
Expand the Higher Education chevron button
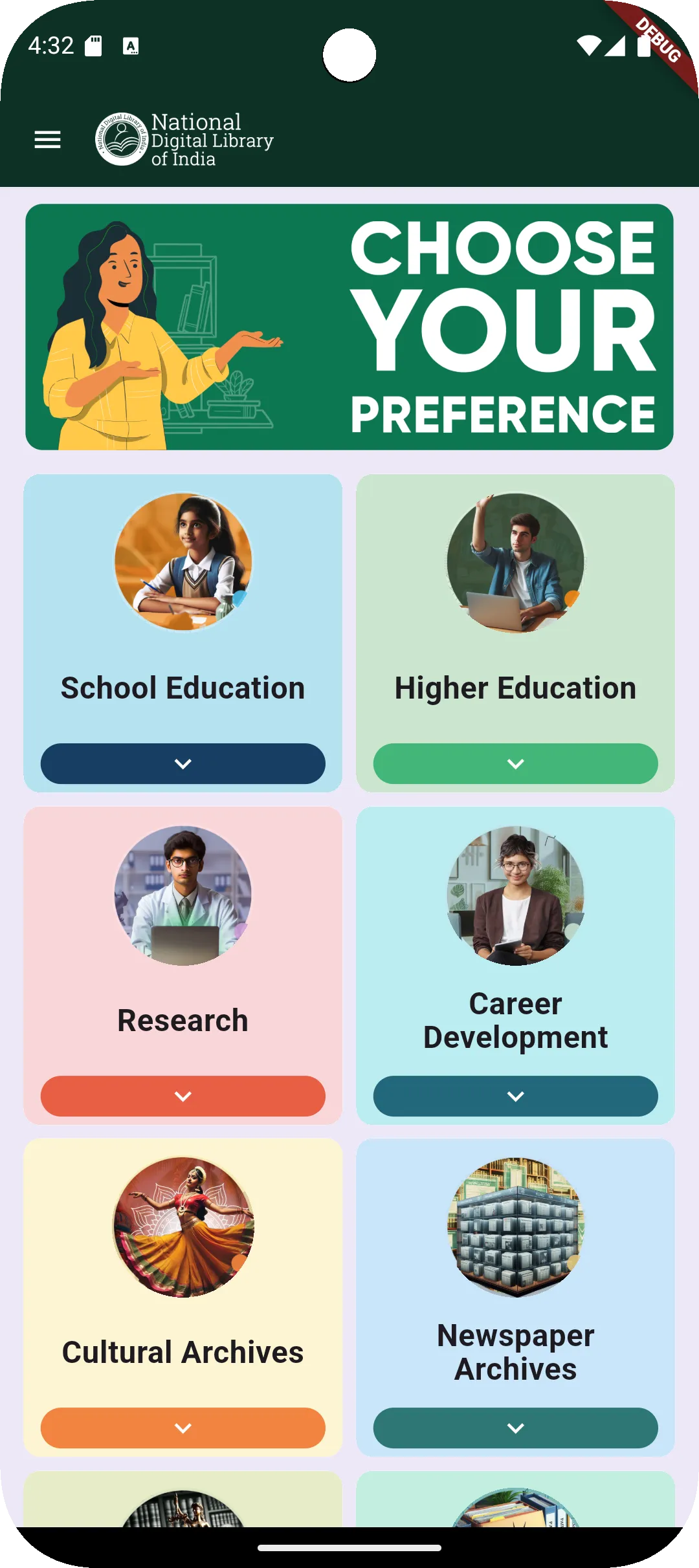pos(515,764)
